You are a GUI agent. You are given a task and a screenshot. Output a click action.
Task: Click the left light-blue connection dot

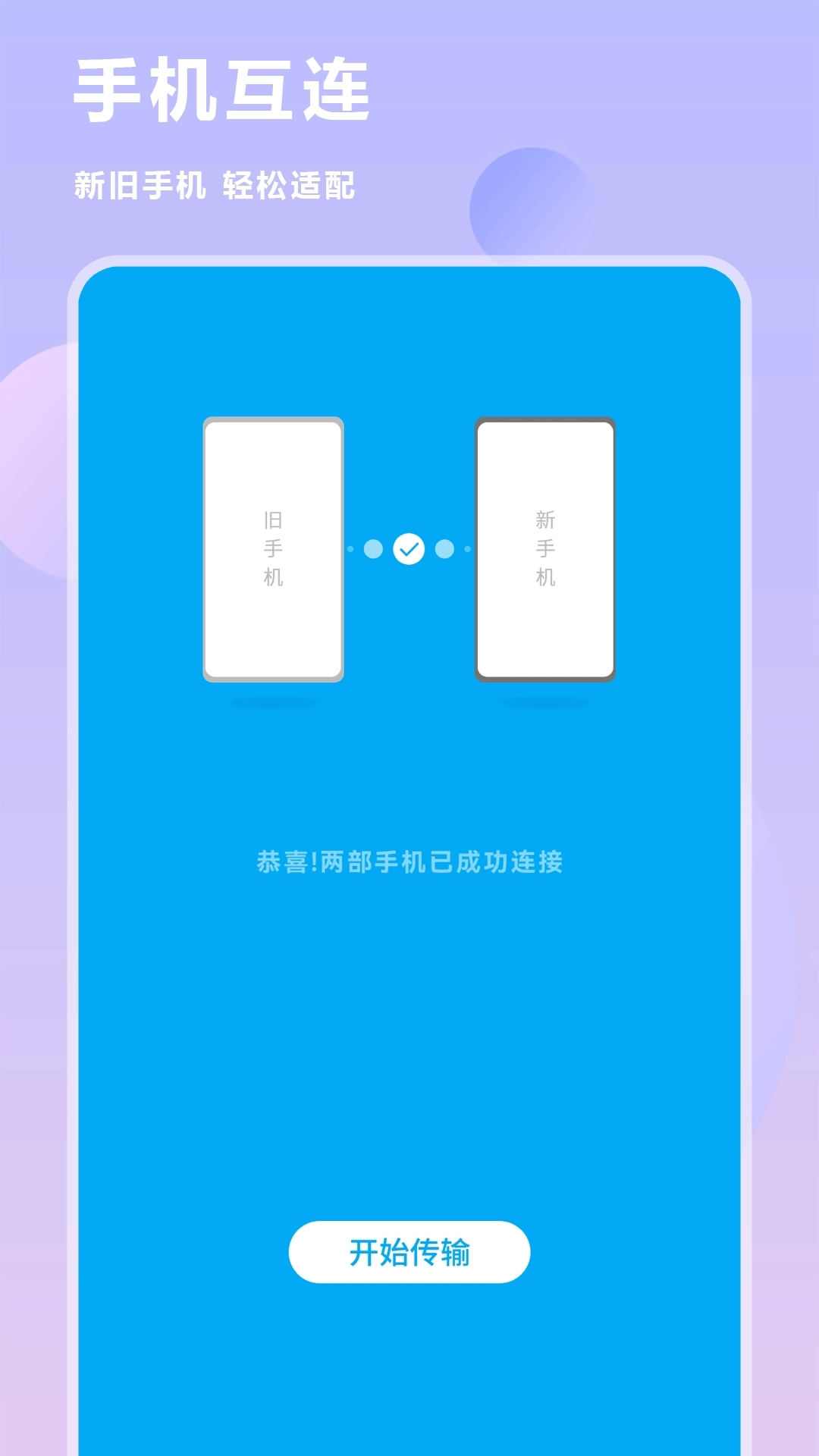[x=373, y=548]
